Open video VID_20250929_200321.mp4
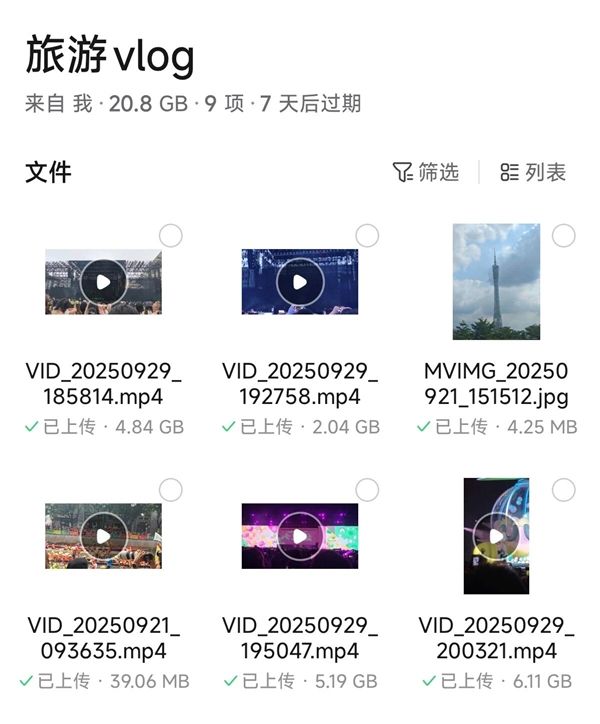Viewport: 600px width, 724px height. tap(496, 536)
